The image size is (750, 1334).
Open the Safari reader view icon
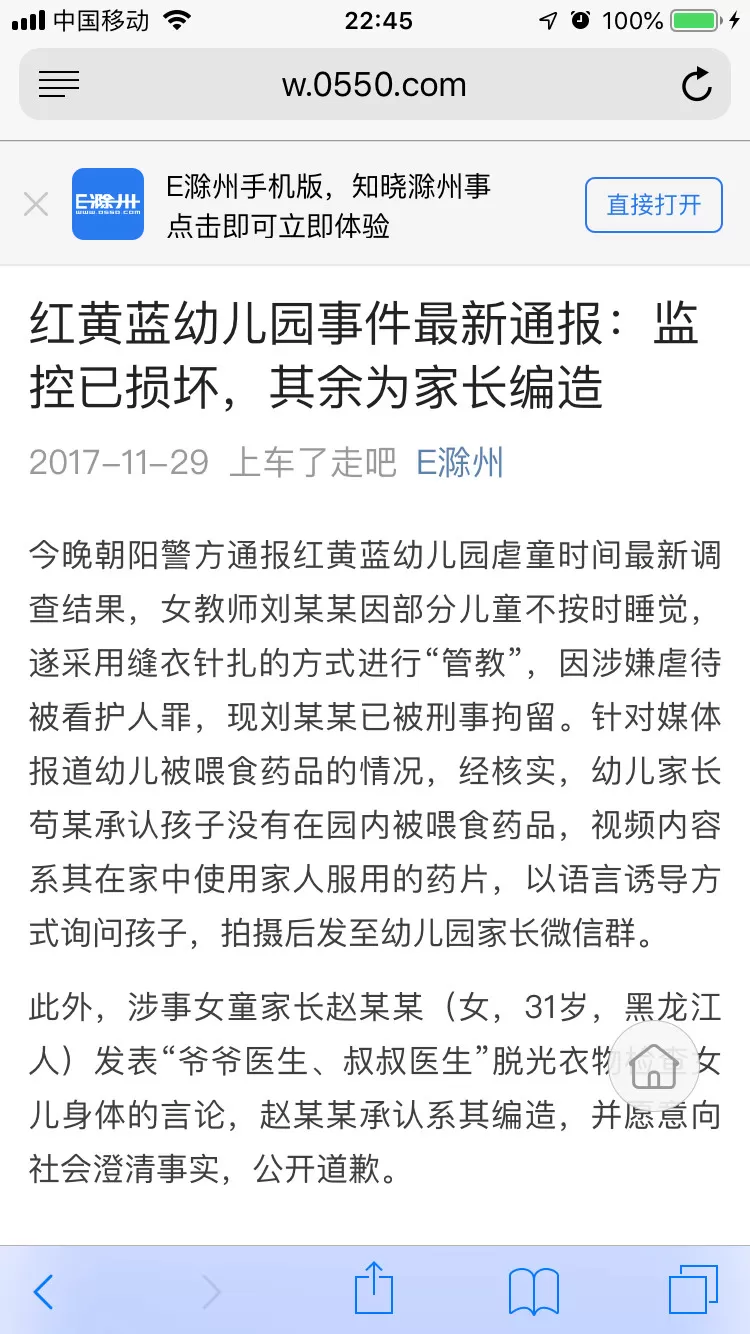[x=59, y=85]
